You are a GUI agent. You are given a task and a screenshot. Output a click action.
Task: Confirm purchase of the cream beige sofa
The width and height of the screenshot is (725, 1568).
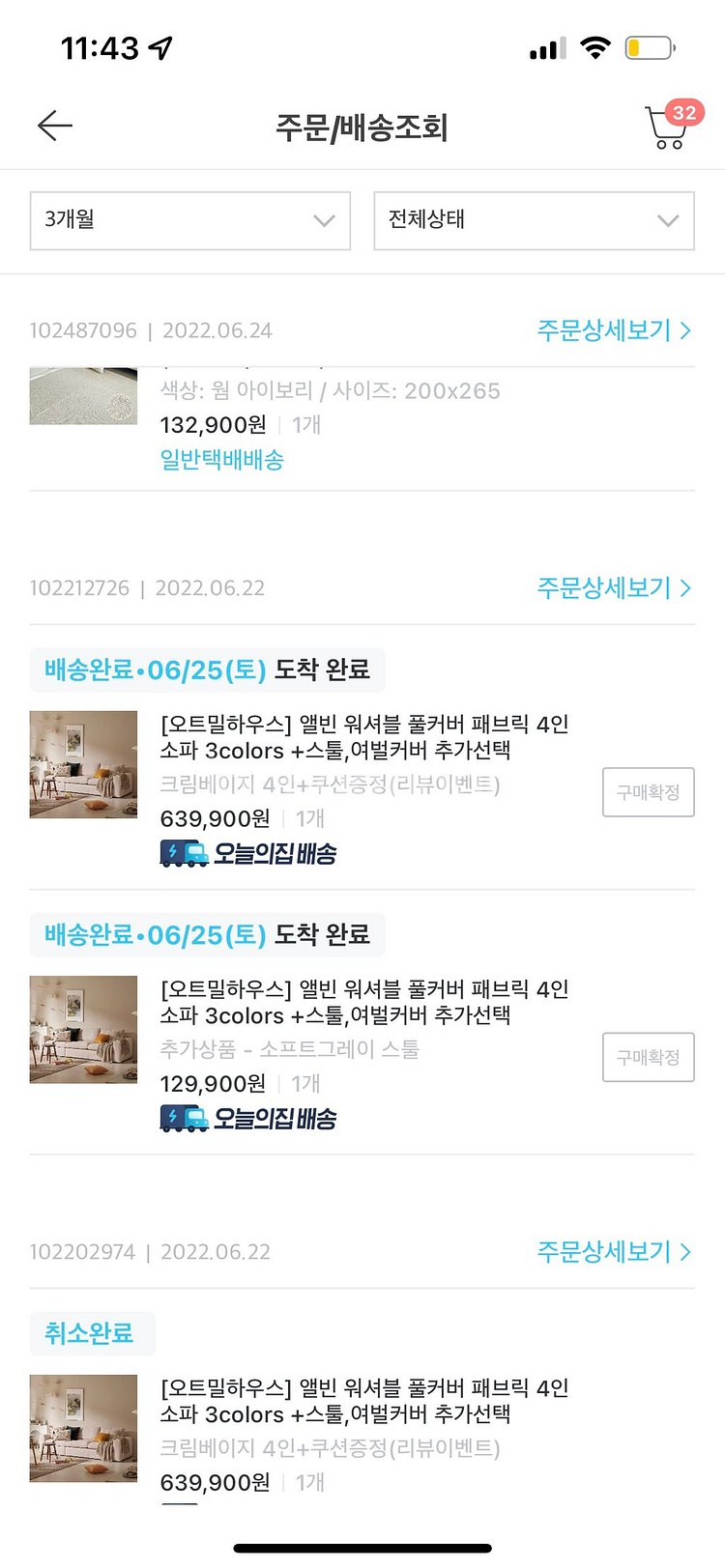coord(648,792)
